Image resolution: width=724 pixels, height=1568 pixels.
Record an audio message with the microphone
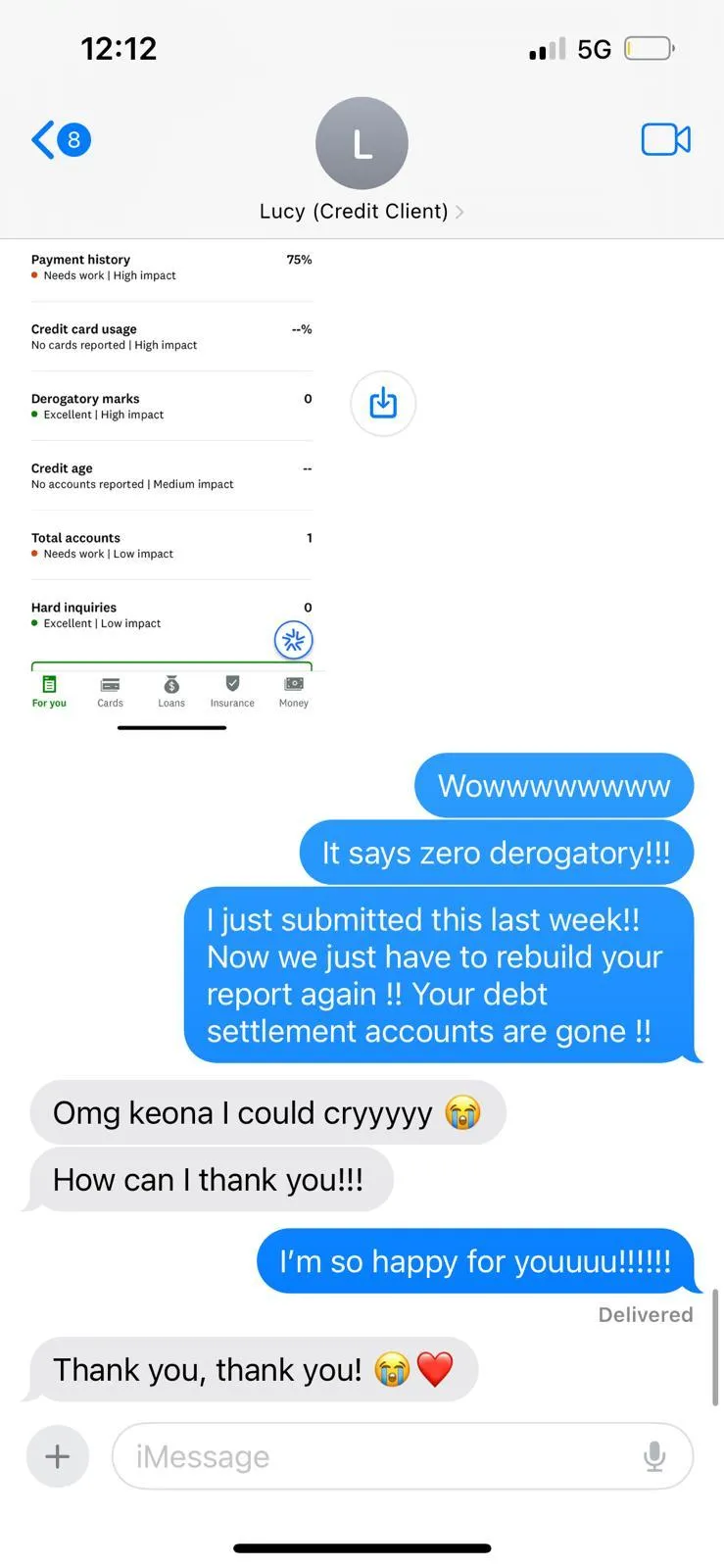pyautogui.click(x=654, y=1456)
